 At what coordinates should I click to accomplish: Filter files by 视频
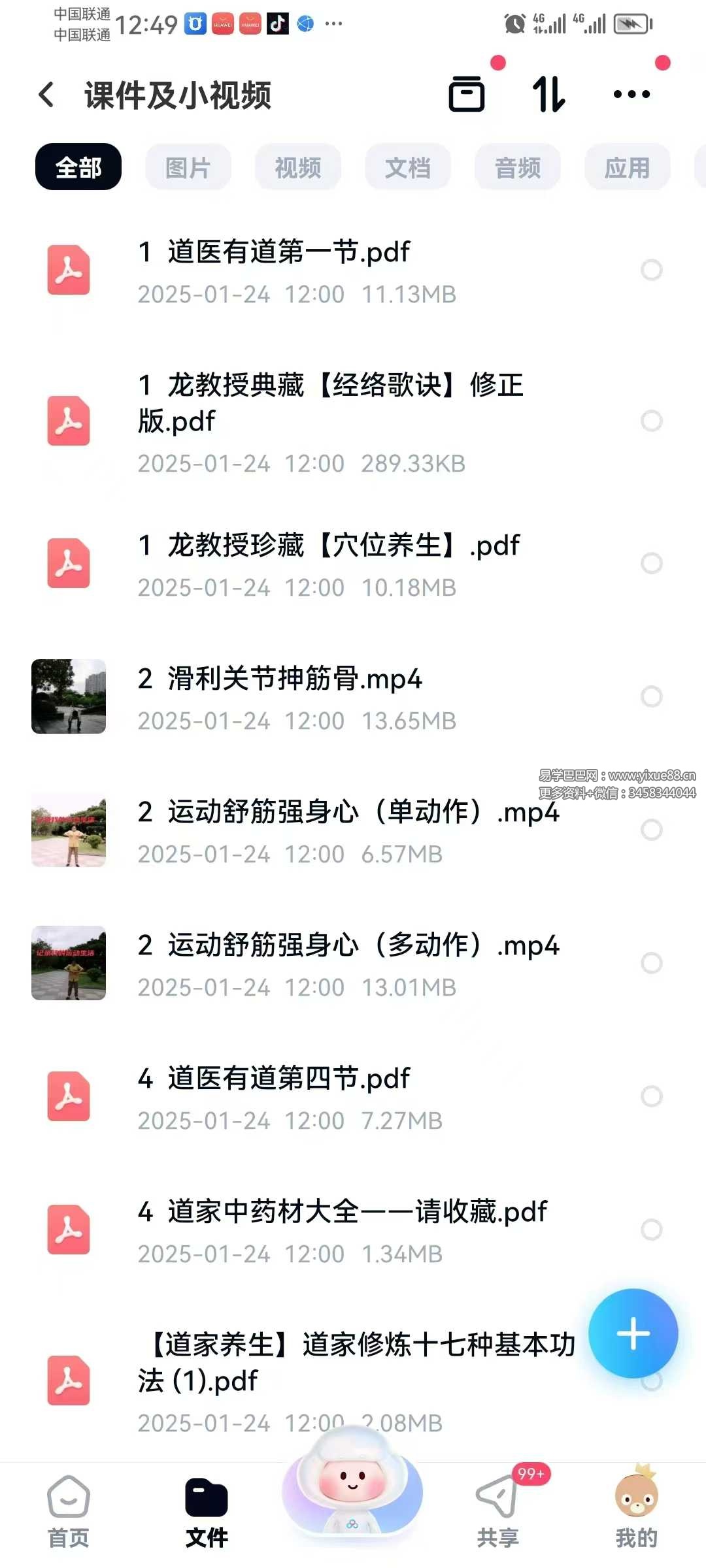pyautogui.click(x=298, y=167)
